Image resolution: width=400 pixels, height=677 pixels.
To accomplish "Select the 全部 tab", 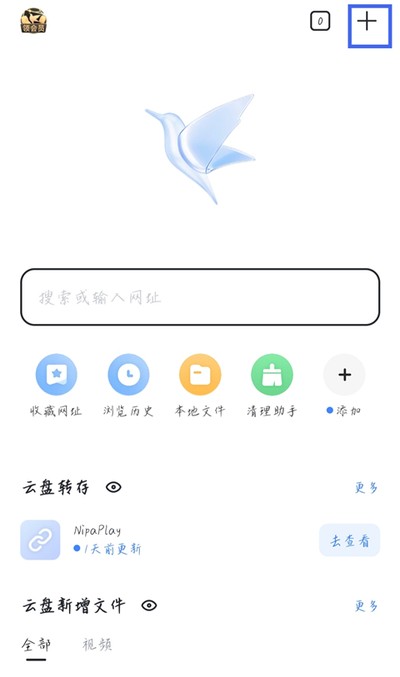I will [36, 645].
